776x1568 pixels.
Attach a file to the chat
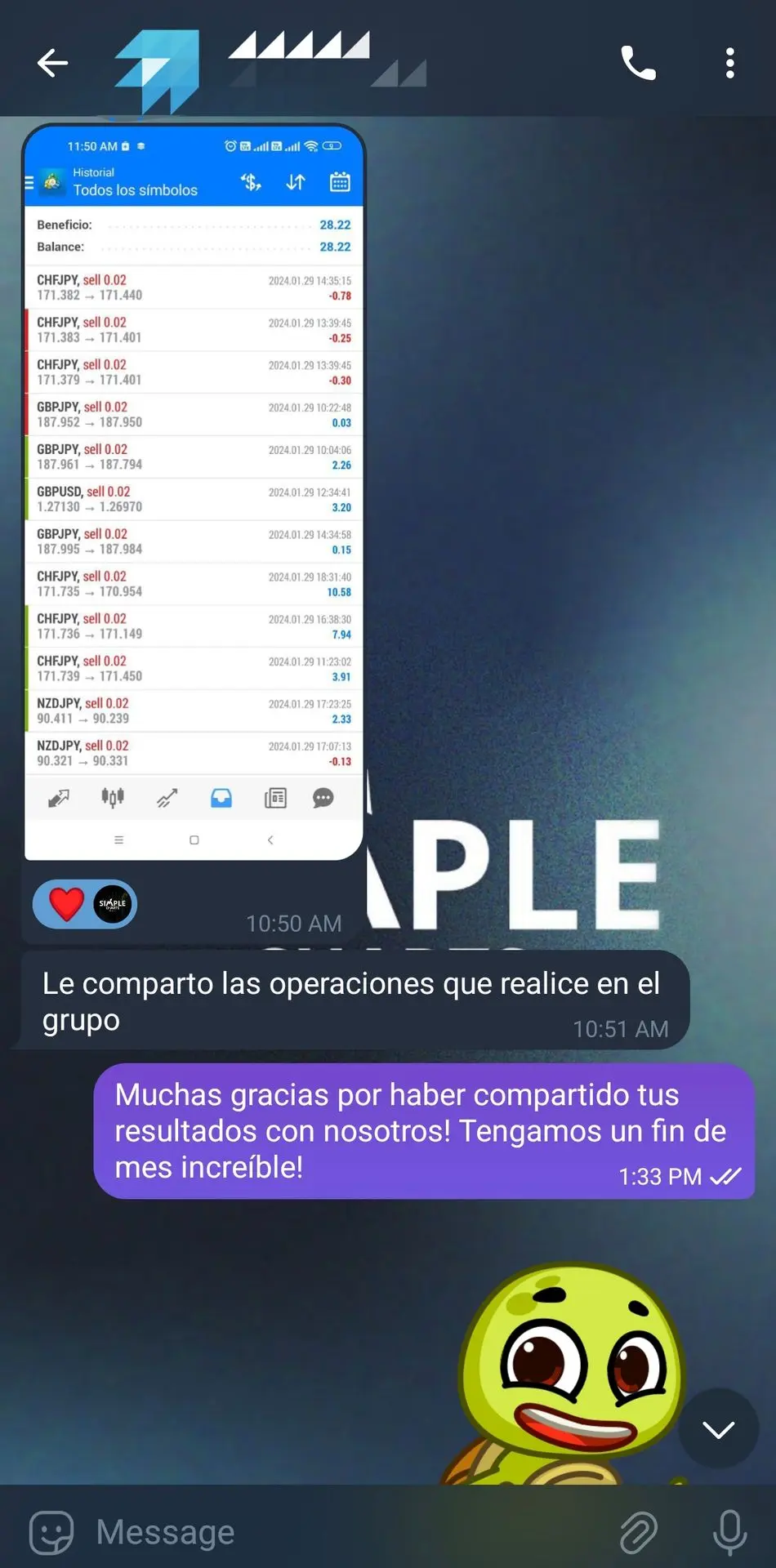[638, 1532]
